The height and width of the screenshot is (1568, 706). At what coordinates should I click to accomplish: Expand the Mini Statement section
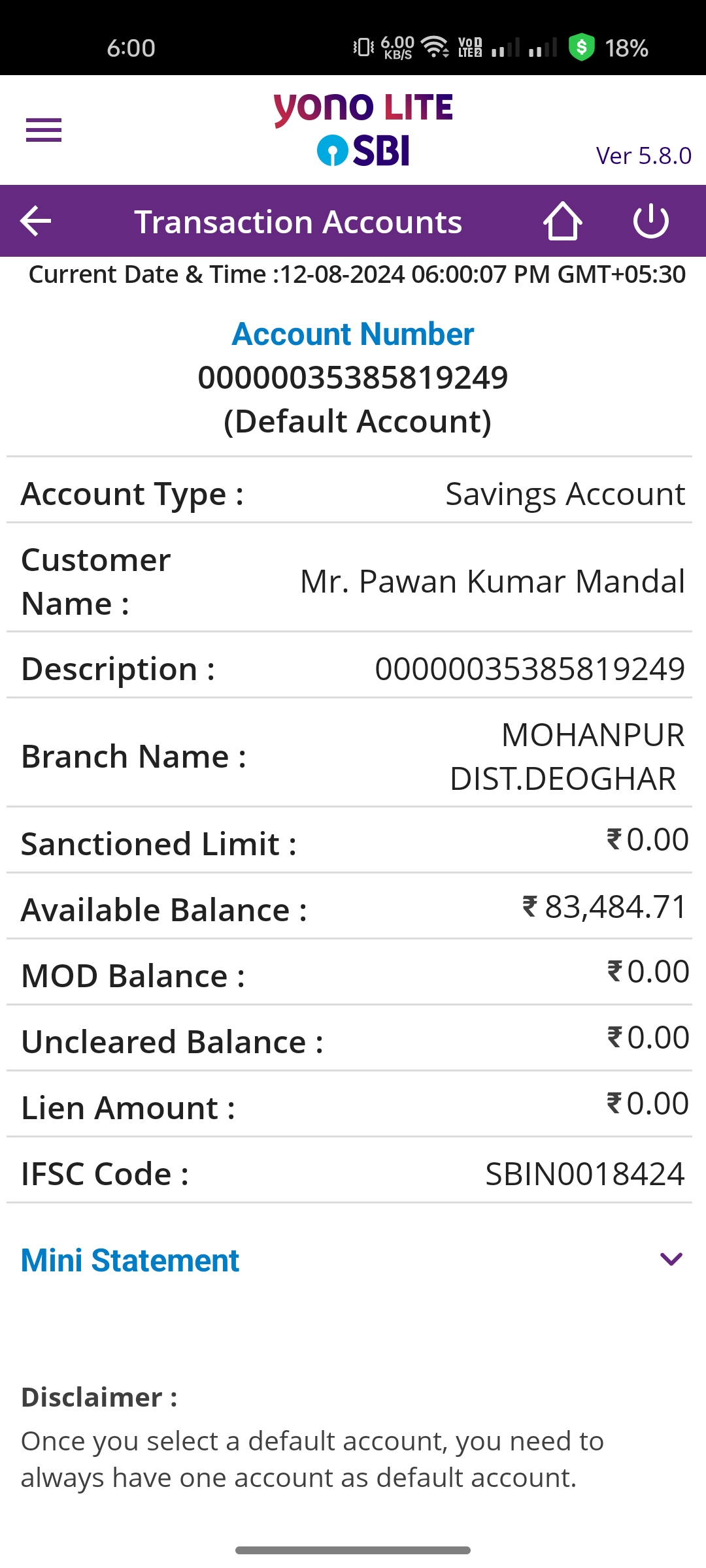click(x=353, y=1260)
